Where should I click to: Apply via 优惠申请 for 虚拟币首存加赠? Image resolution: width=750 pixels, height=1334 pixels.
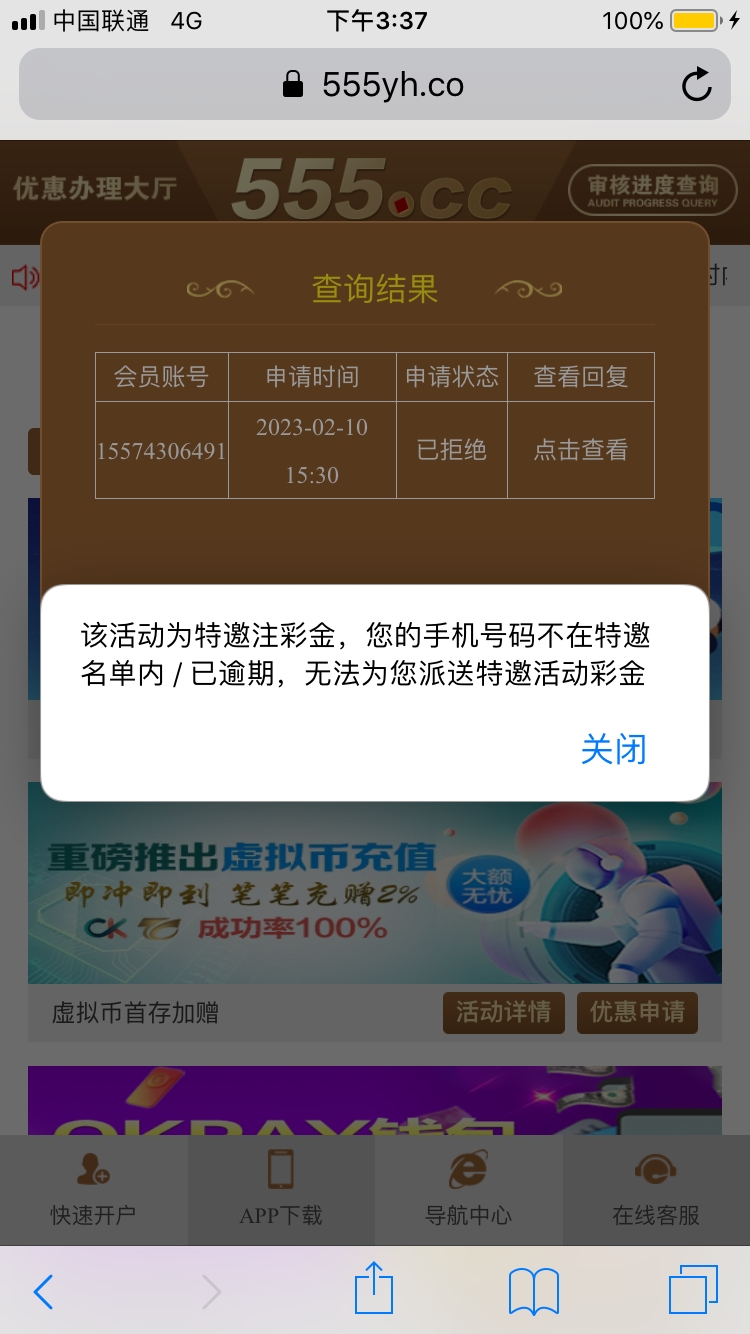pos(637,1012)
